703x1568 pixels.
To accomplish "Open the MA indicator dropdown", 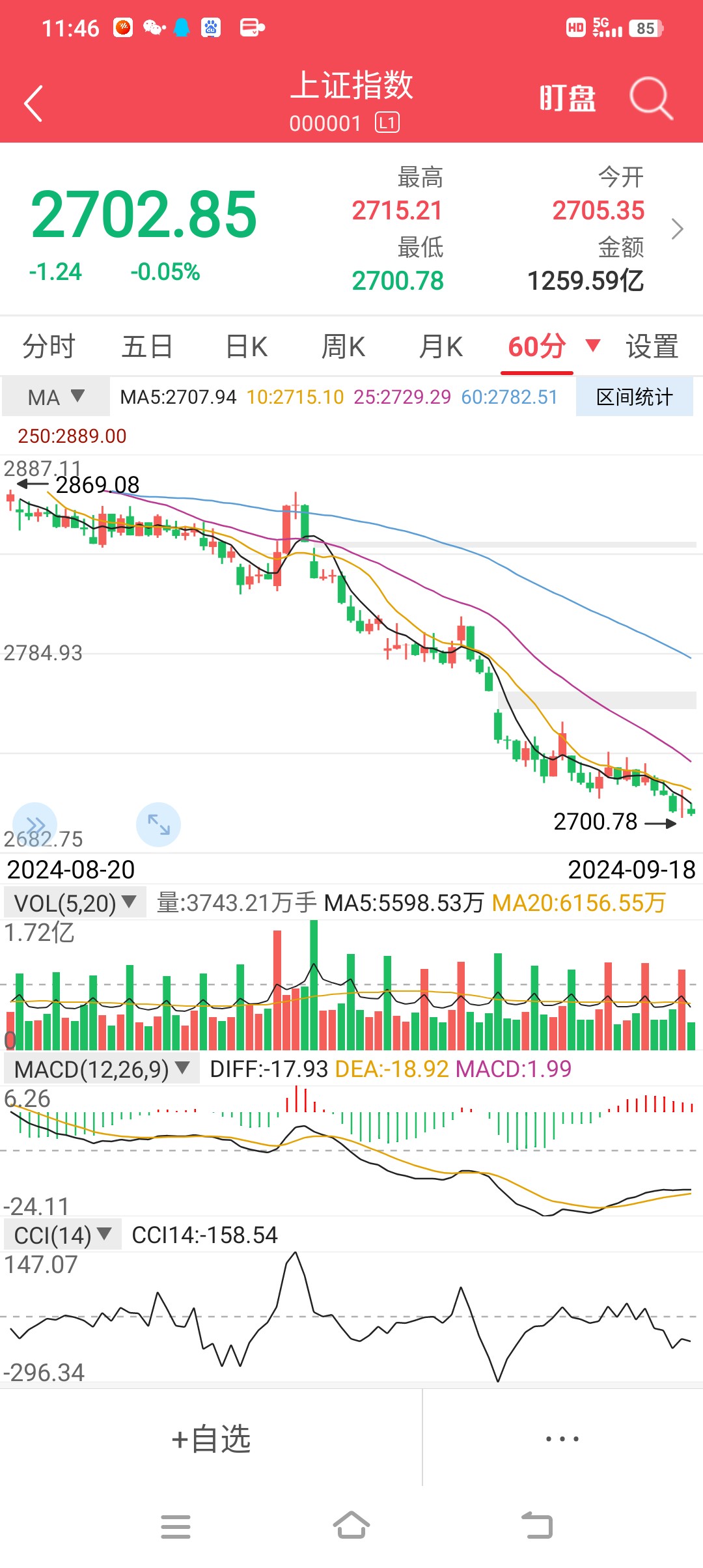I will (x=55, y=397).
